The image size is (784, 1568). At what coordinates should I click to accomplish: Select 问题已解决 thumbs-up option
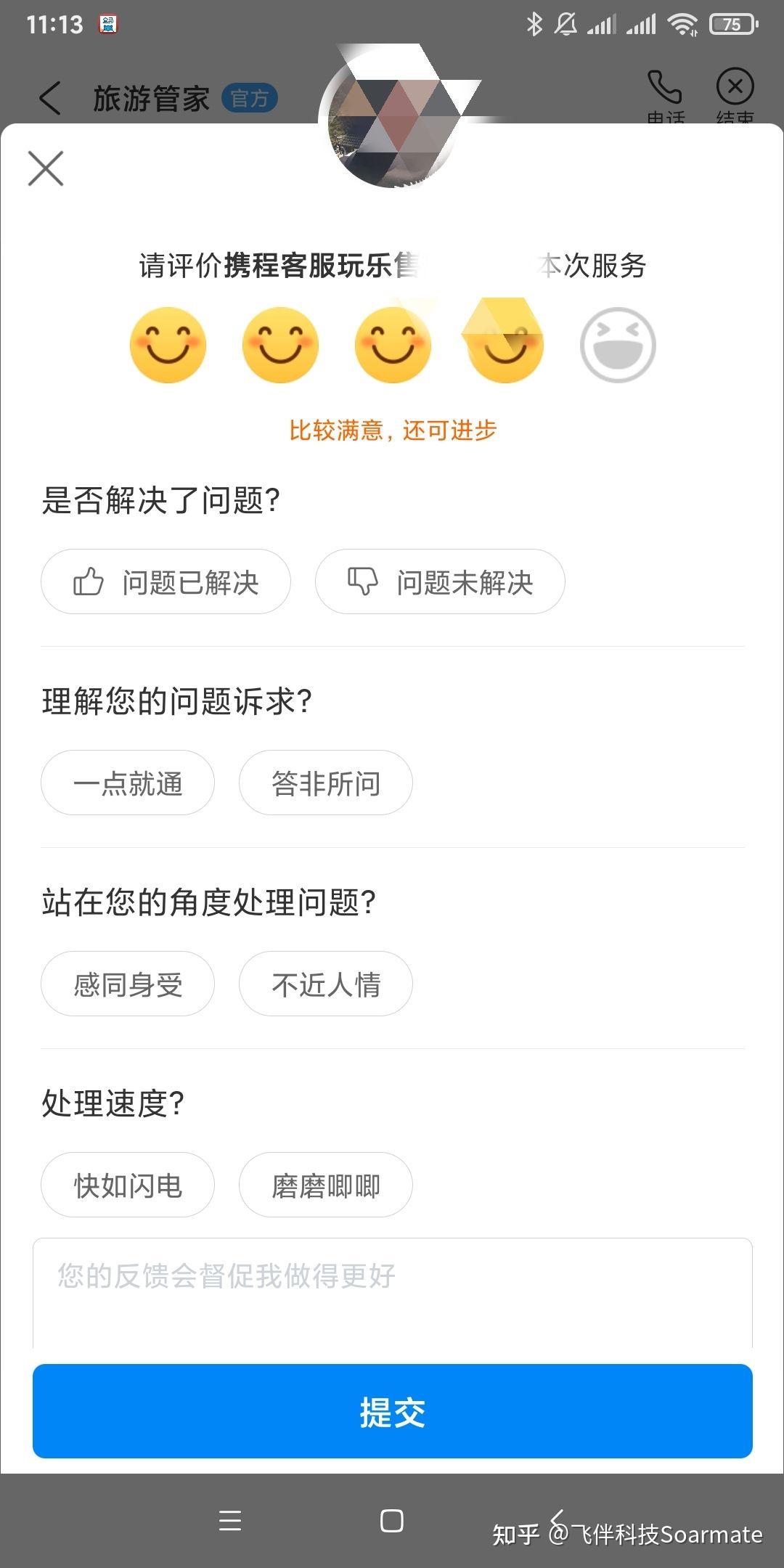166,582
